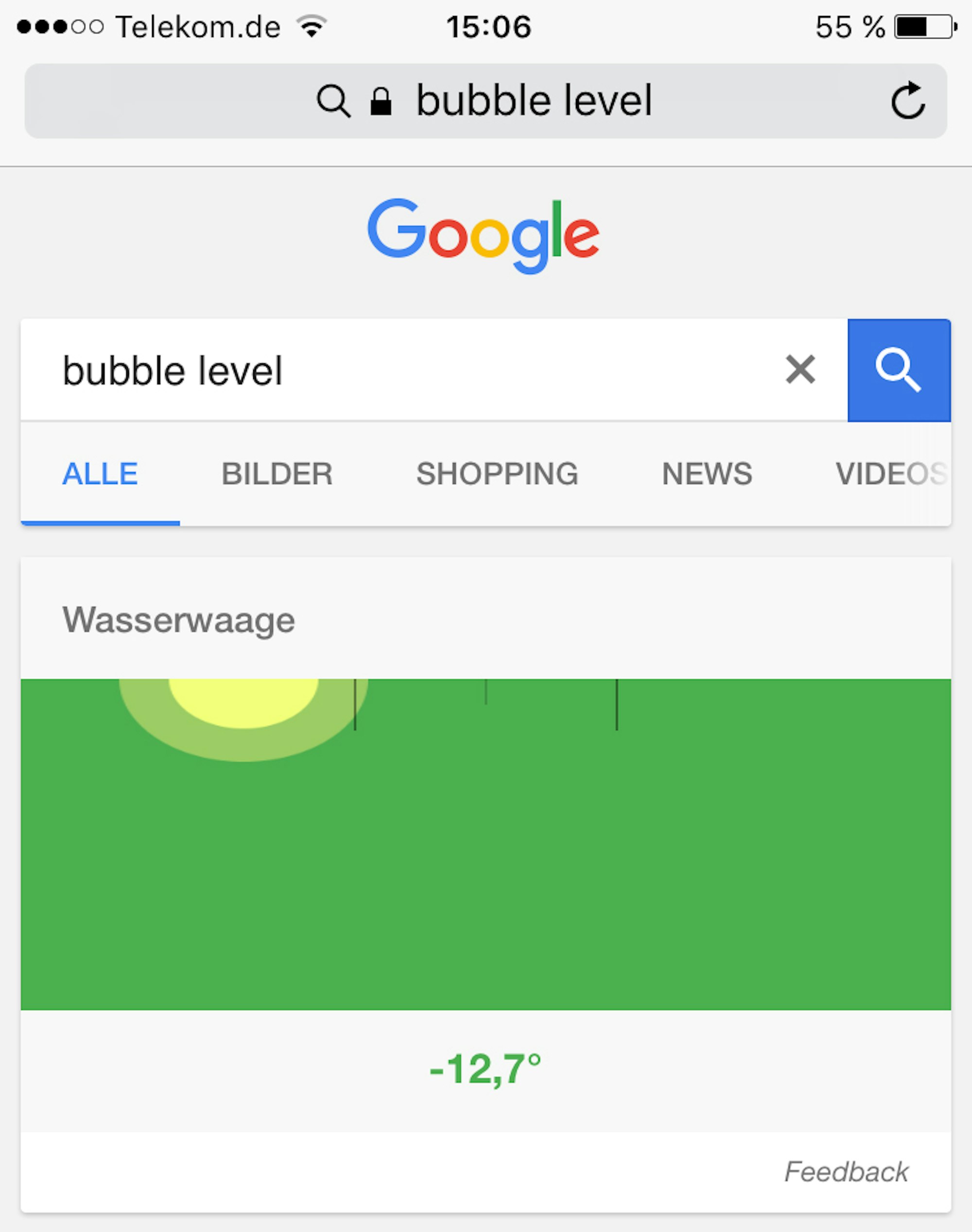Open the BILDER results tab
This screenshot has width=972, height=1232.
click(x=277, y=473)
